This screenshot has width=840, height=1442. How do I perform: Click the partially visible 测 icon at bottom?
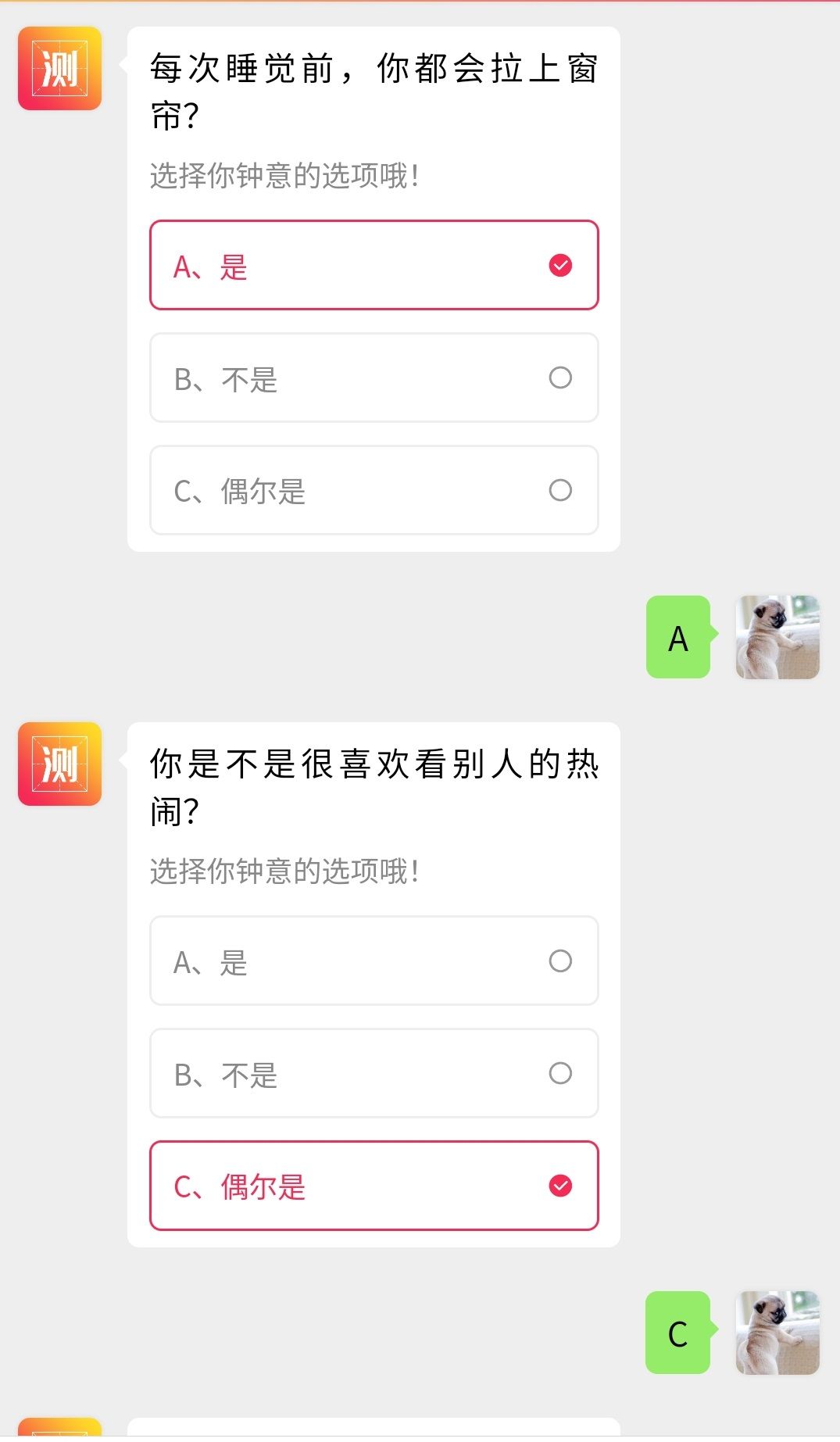click(x=60, y=1430)
